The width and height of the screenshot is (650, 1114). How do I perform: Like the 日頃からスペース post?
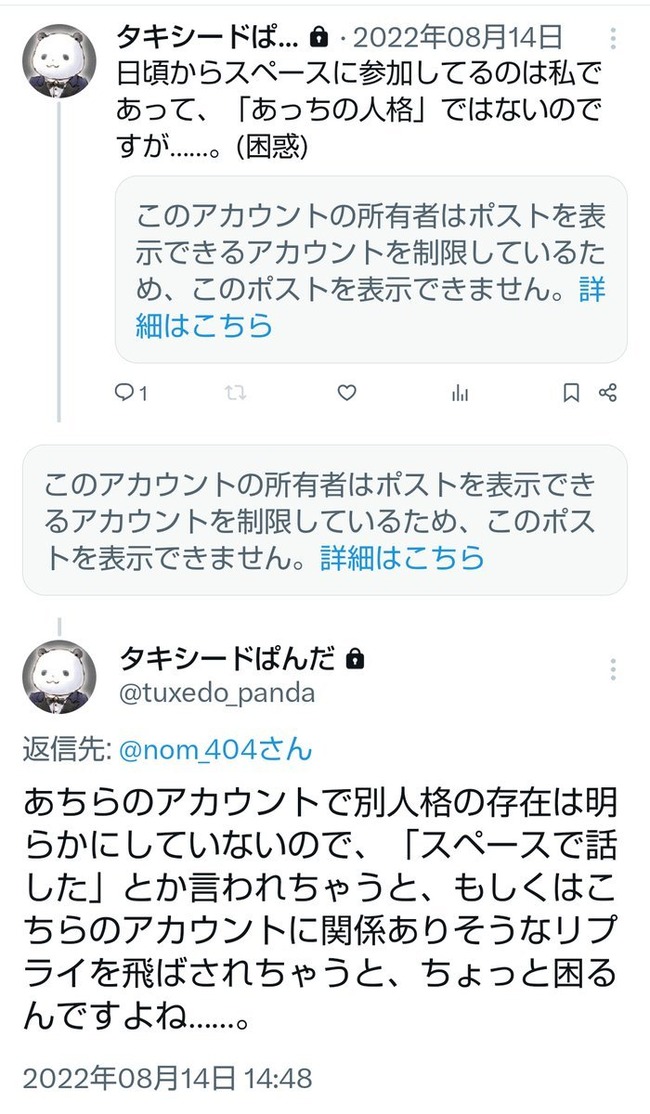click(x=346, y=394)
